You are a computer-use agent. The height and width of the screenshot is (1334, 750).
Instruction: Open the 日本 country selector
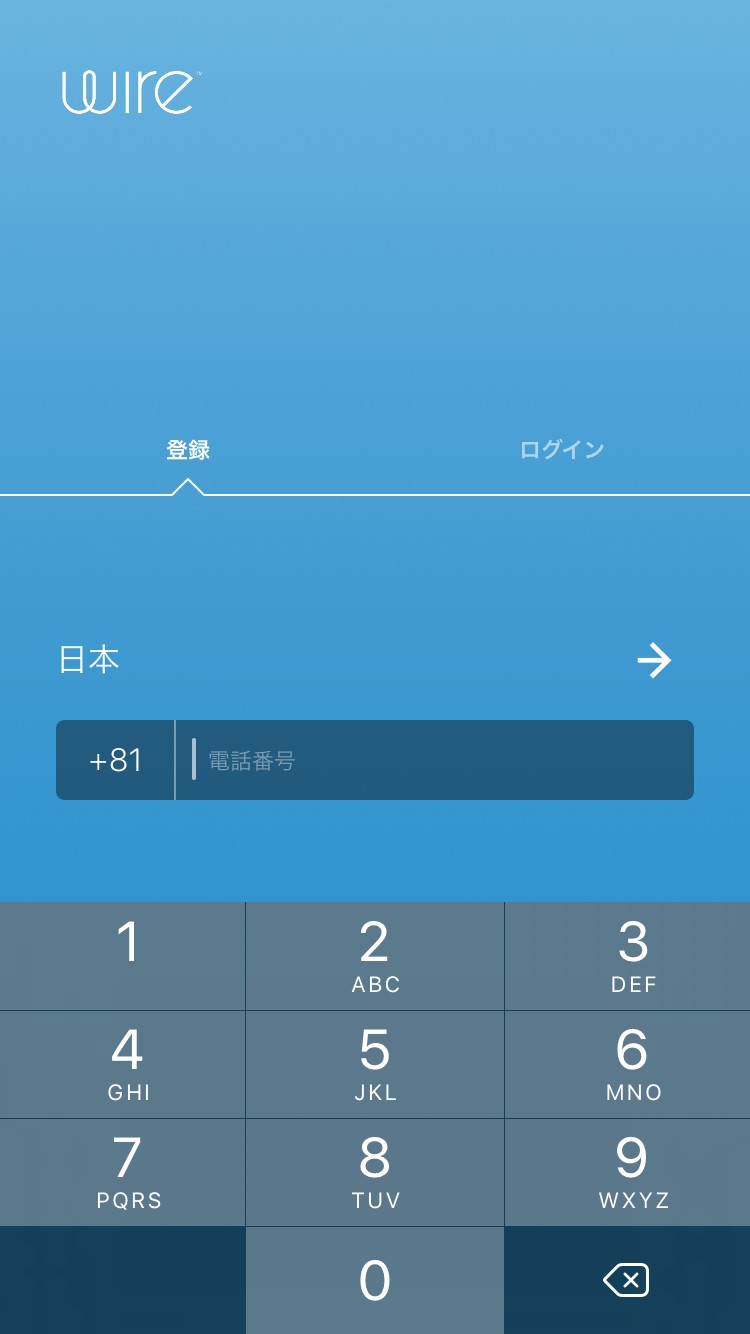click(365, 660)
